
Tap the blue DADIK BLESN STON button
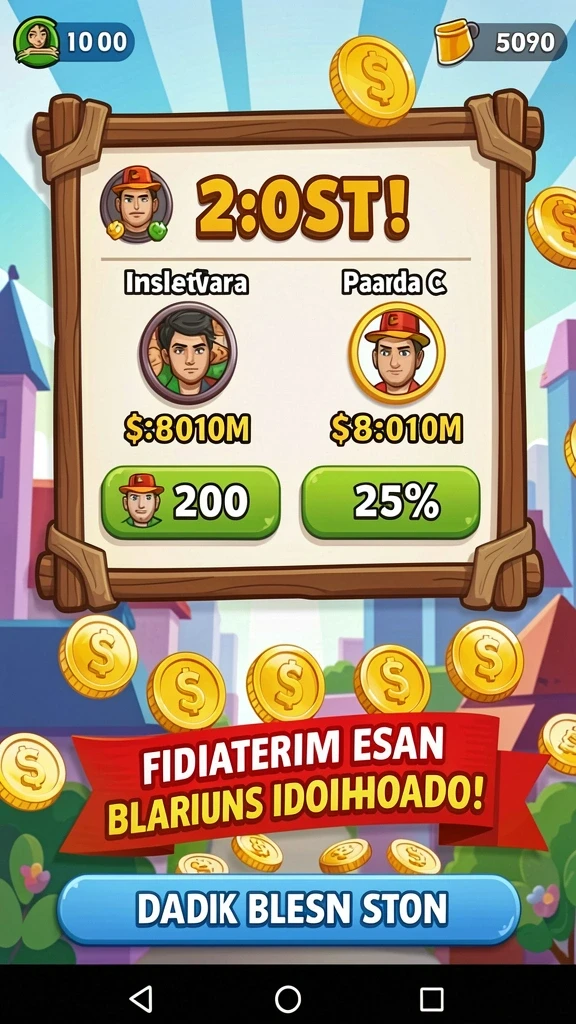coord(288,909)
